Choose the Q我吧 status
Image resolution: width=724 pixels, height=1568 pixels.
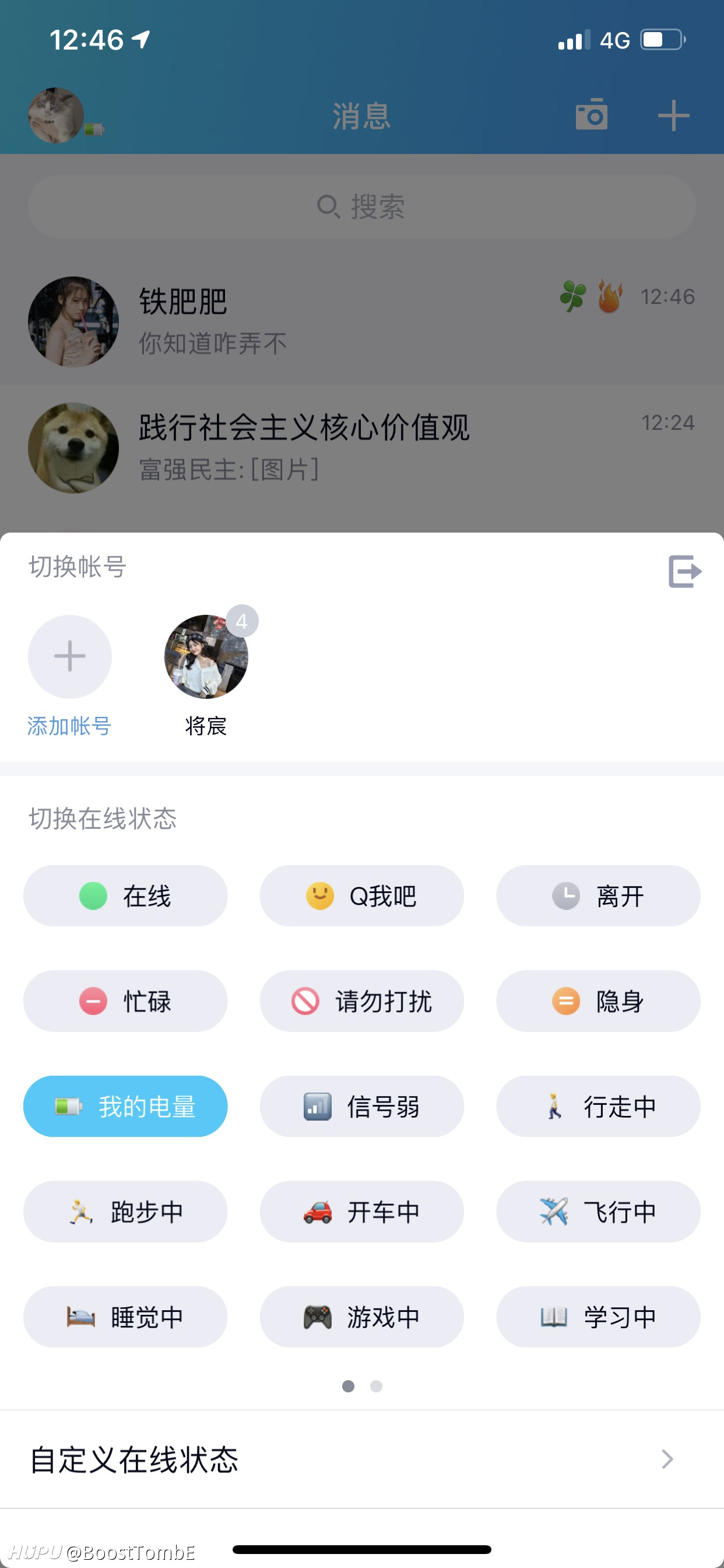click(x=362, y=895)
